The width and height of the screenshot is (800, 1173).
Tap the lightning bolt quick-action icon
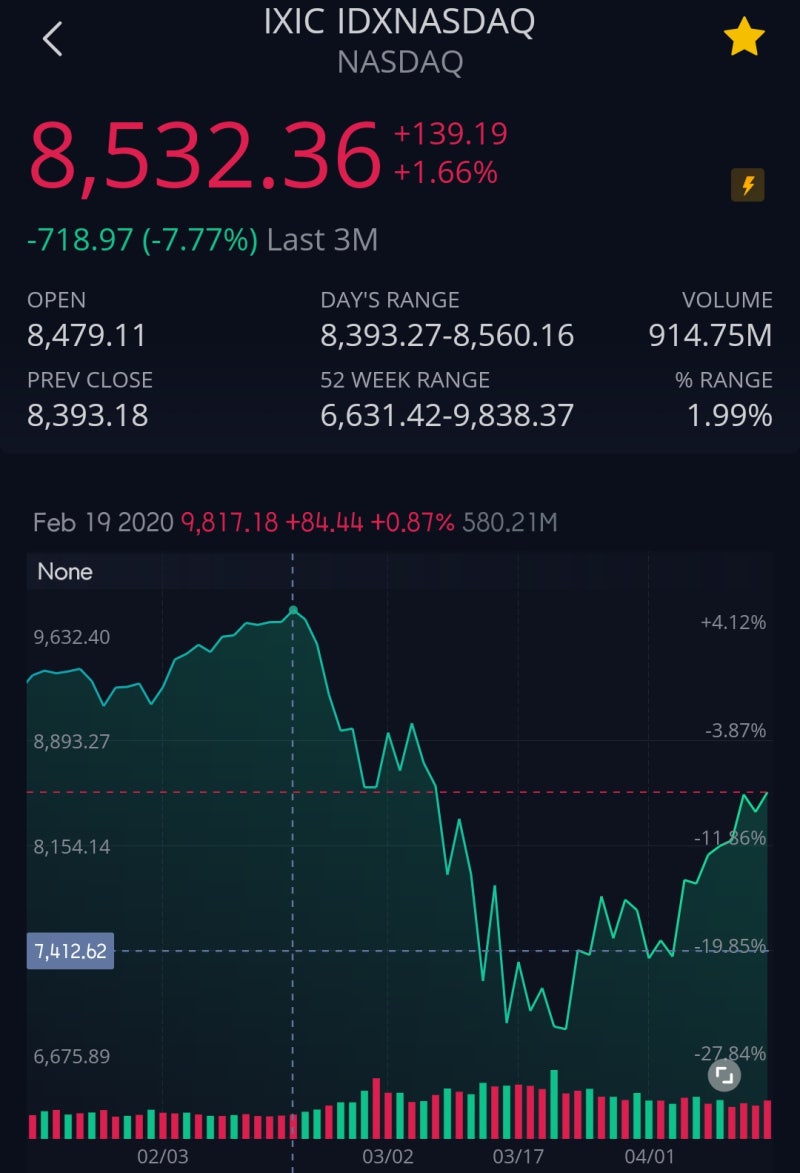[x=748, y=184]
